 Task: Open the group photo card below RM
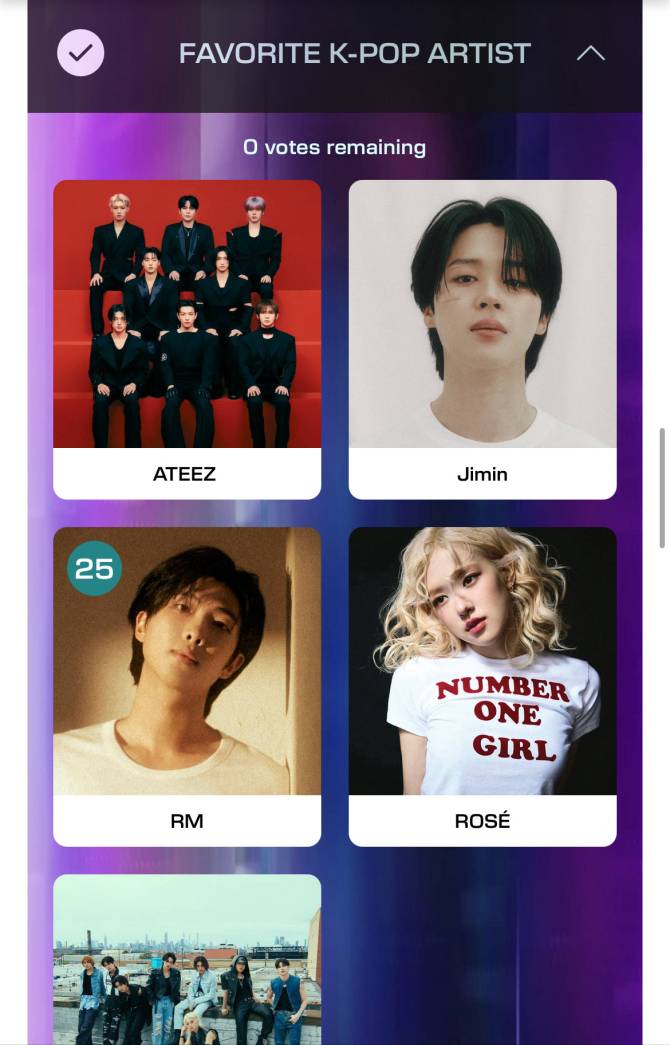187,958
